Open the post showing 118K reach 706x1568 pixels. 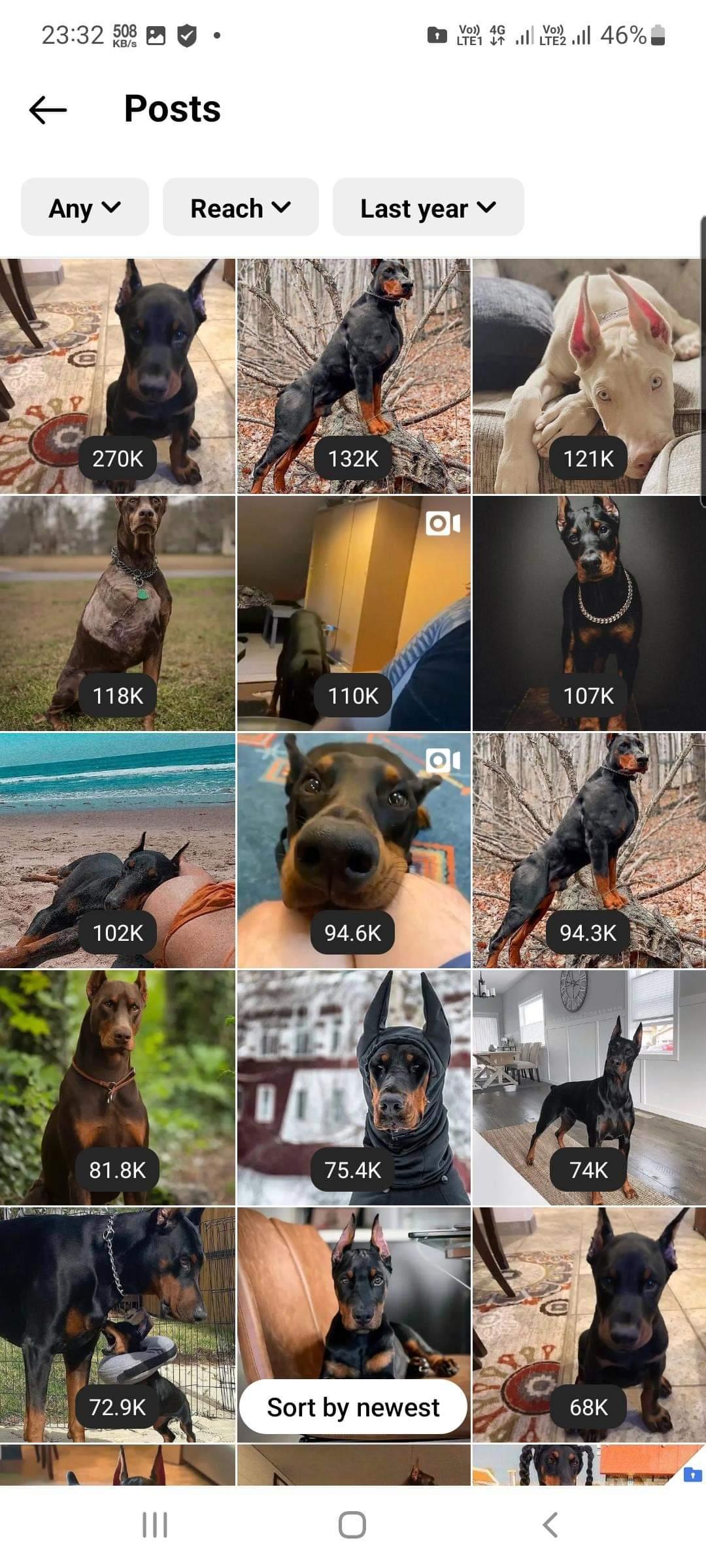(x=118, y=613)
